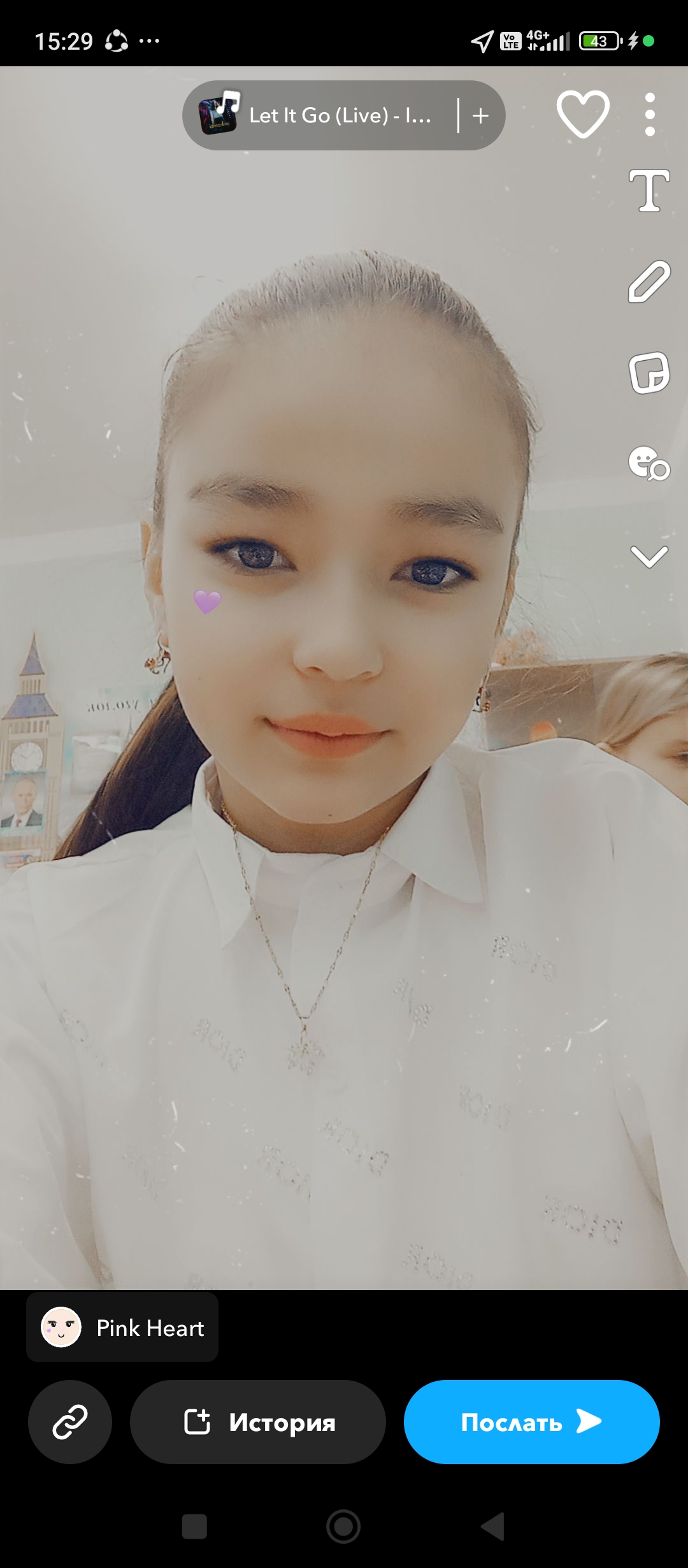
Task: Favorite this lens with the heart icon
Action: pyautogui.click(x=583, y=115)
